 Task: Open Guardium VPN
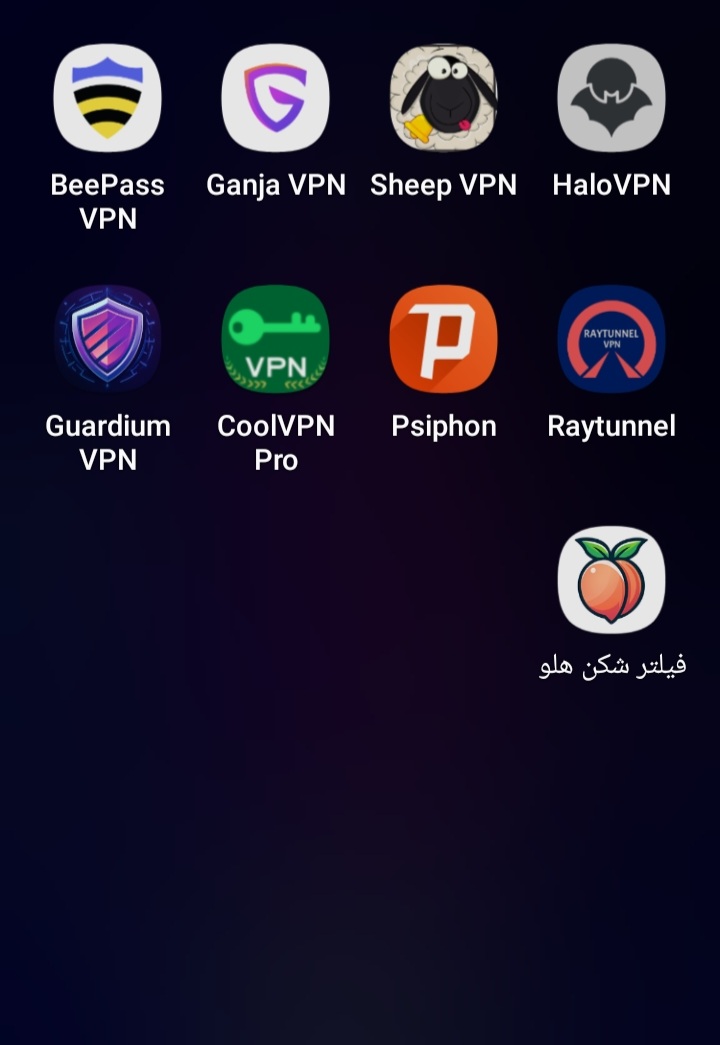[x=107, y=339]
